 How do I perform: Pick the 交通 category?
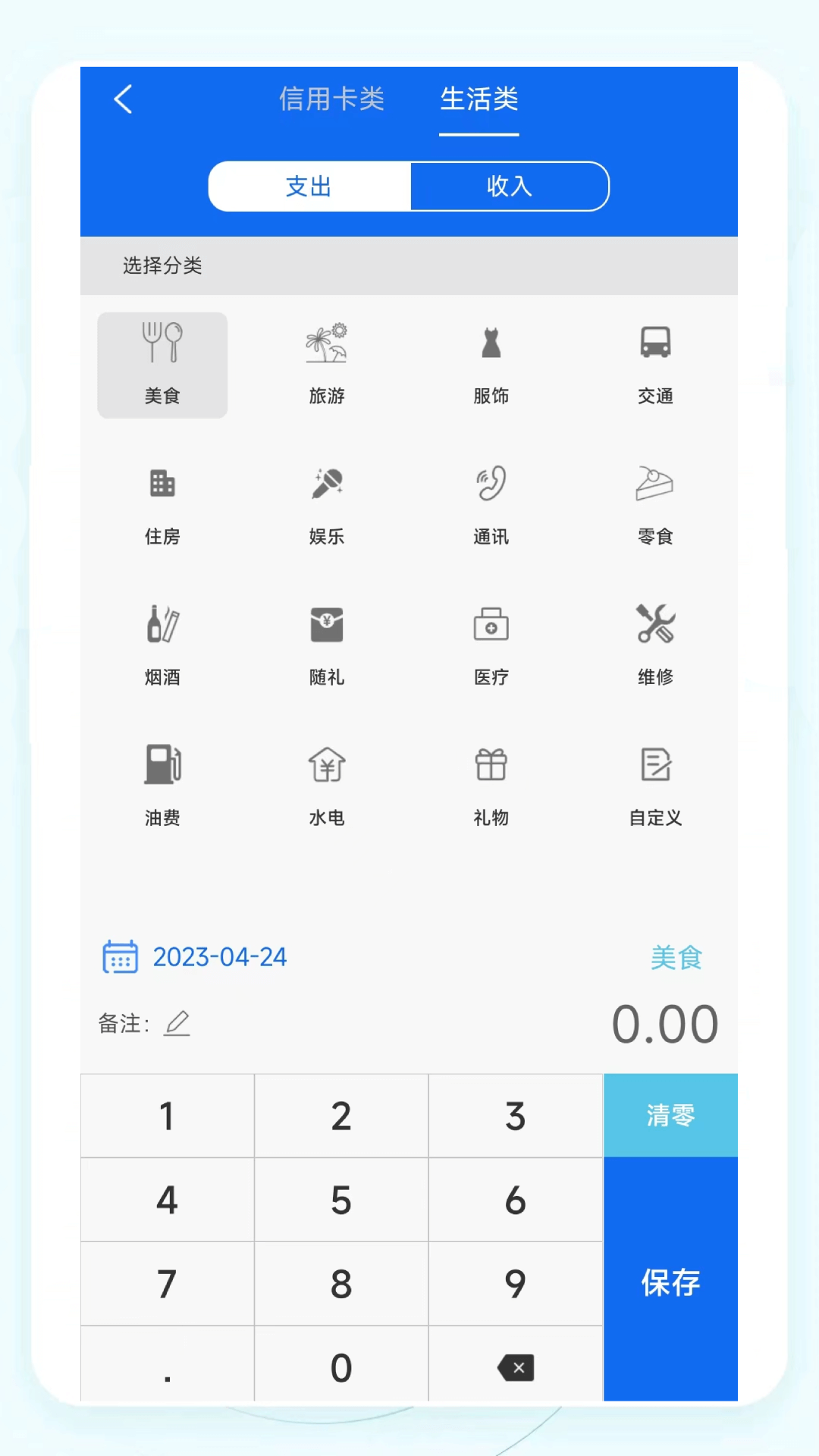(x=655, y=364)
